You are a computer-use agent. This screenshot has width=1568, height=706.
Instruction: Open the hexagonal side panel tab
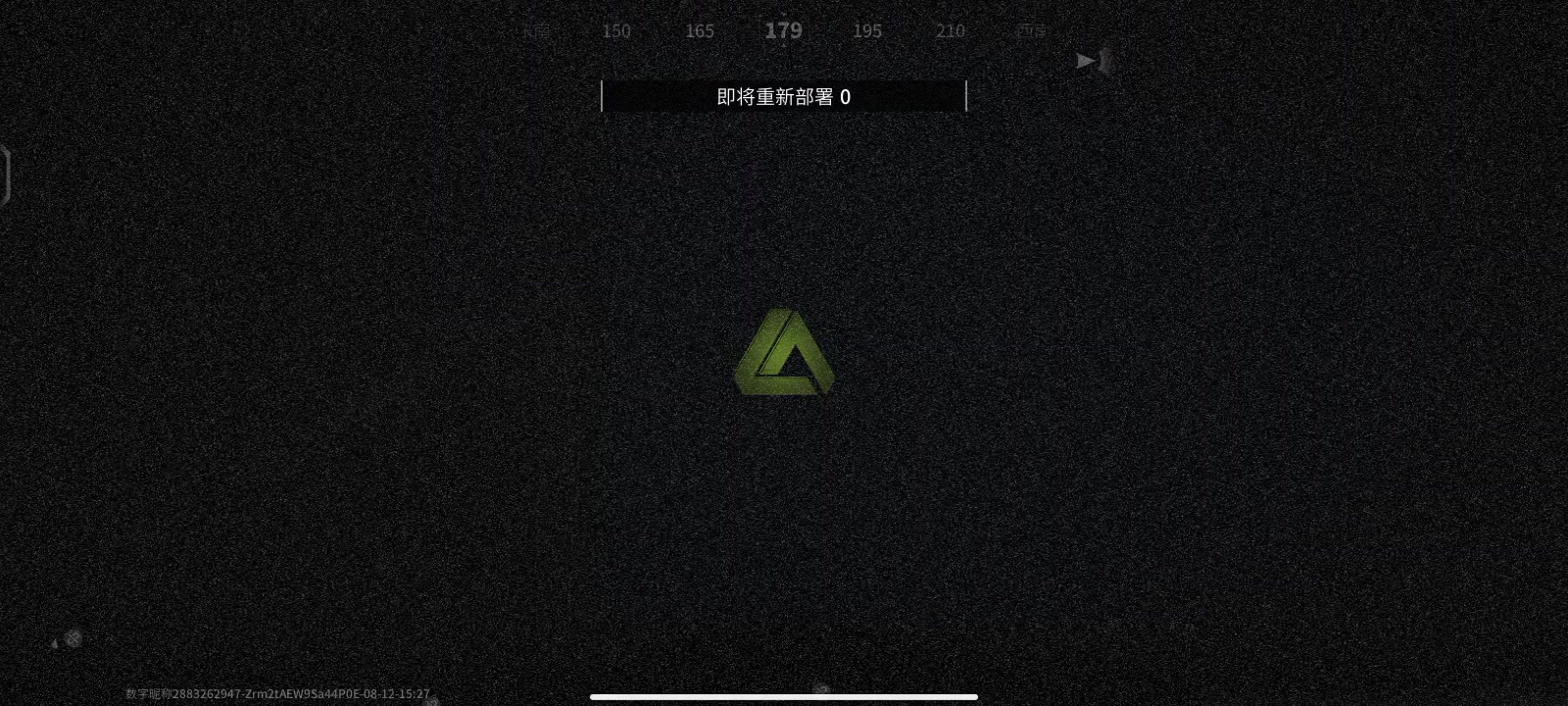tap(5, 176)
